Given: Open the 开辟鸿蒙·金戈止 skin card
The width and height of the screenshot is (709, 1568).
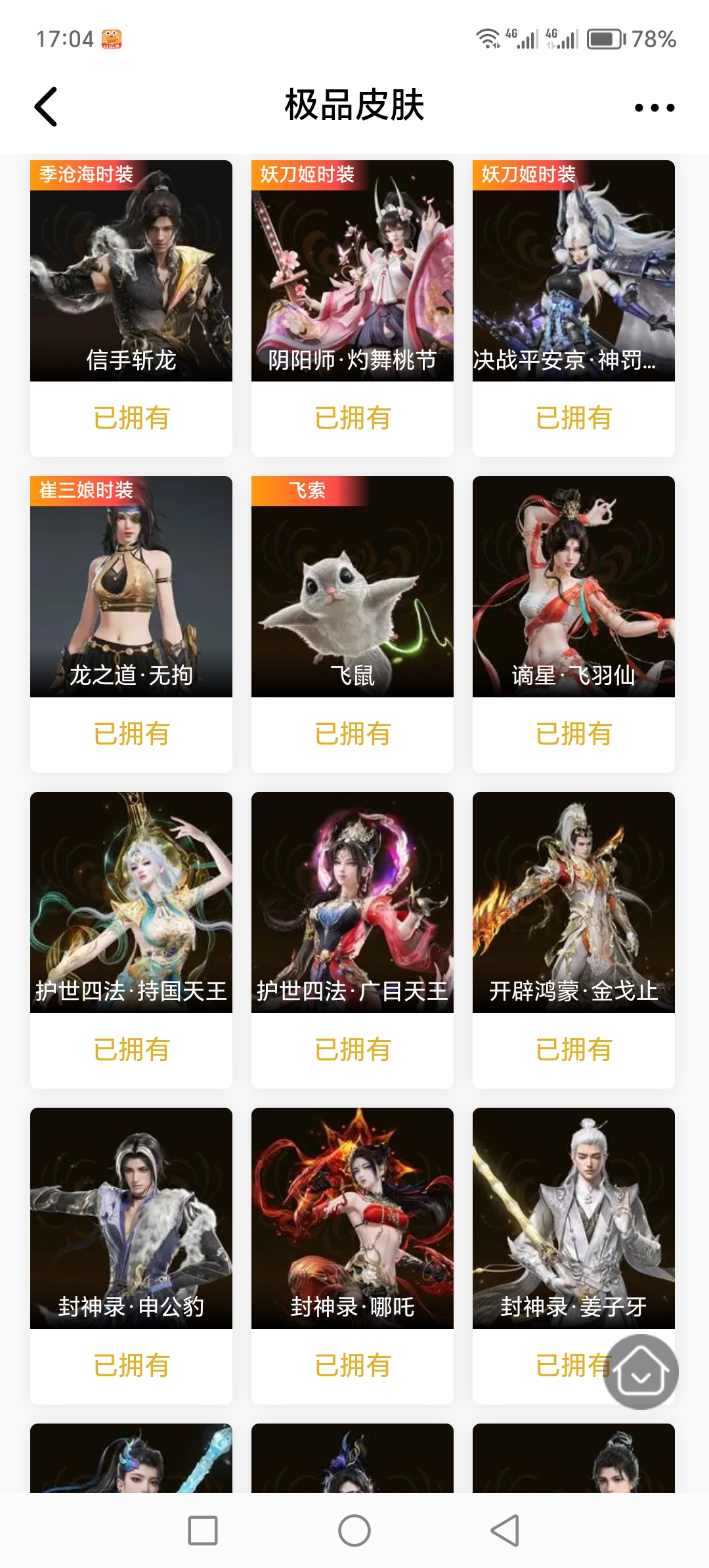Looking at the screenshot, I should click(x=573, y=902).
